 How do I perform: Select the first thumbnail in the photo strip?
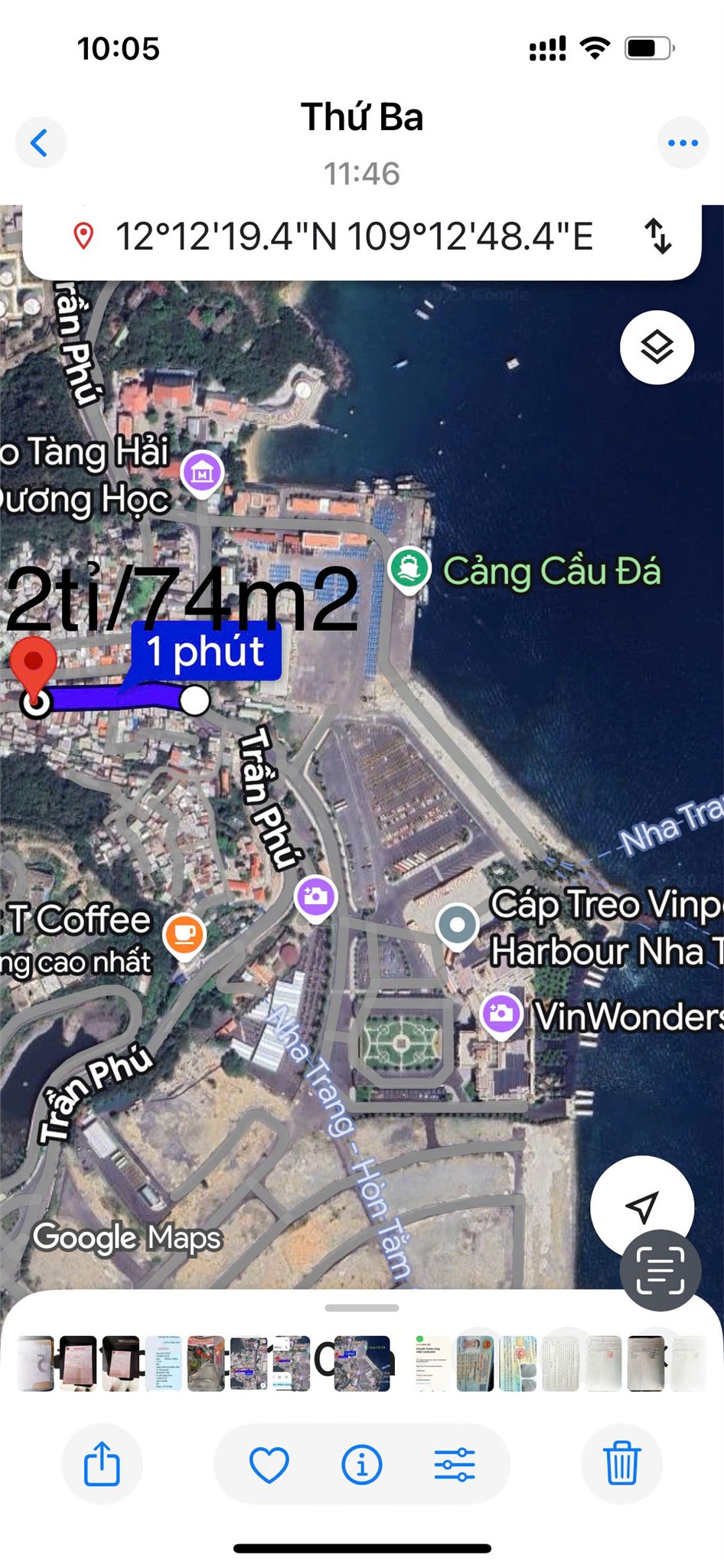pyautogui.click(x=35, y=1363)
